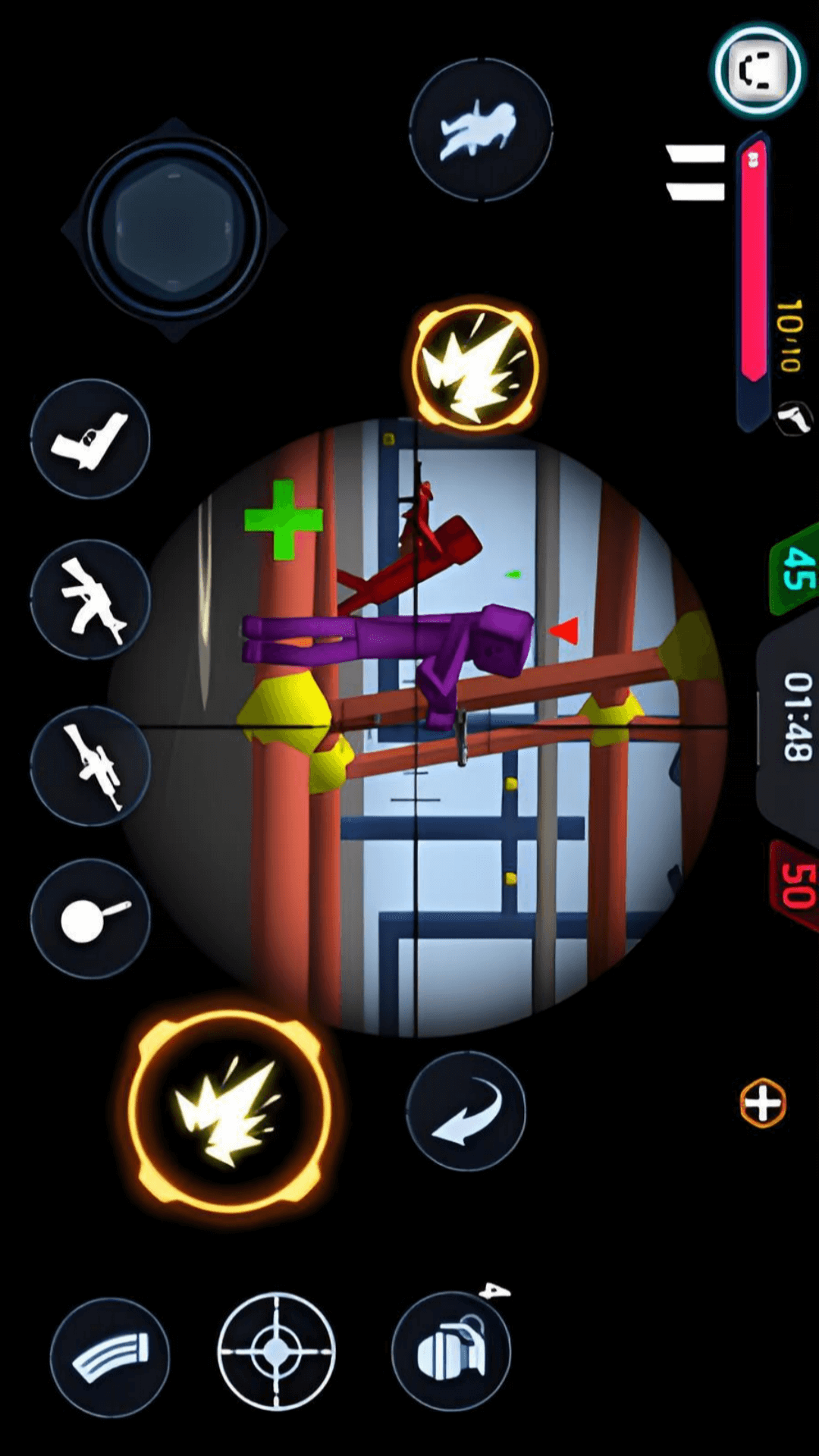Tap the orange plus heal button

pos(763,1103)
